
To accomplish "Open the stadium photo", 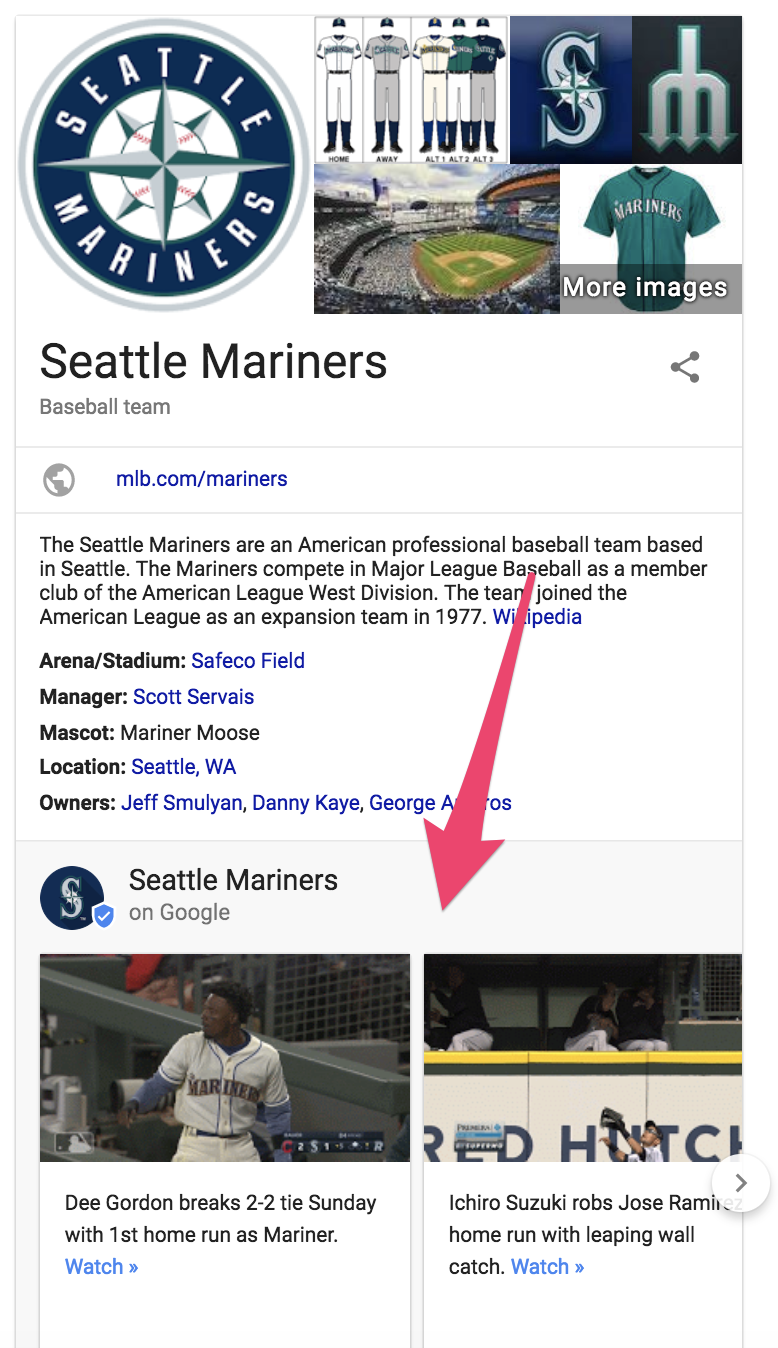I will (436, 239).
